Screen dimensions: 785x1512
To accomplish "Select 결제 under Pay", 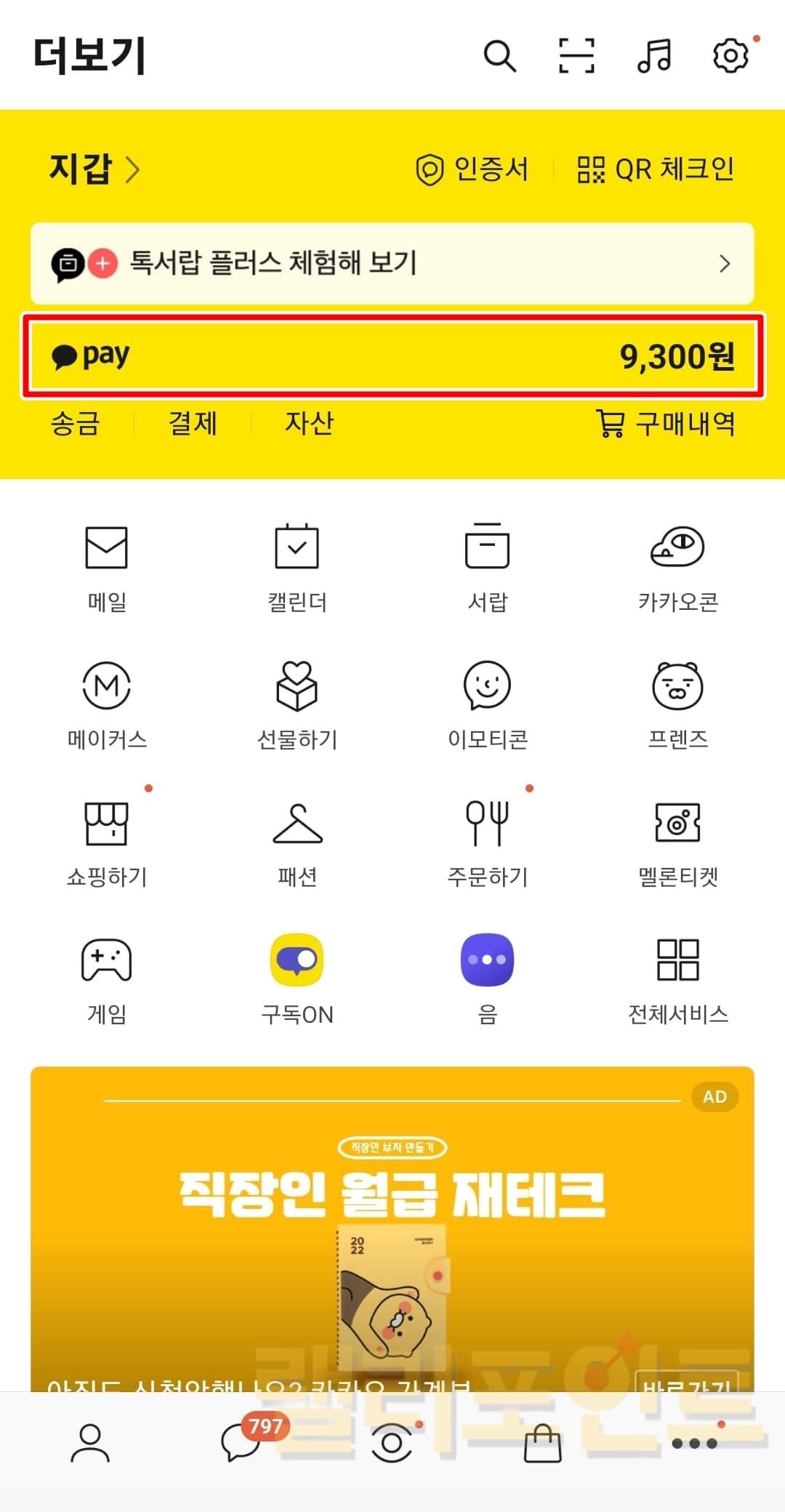I will click(193, 423).
